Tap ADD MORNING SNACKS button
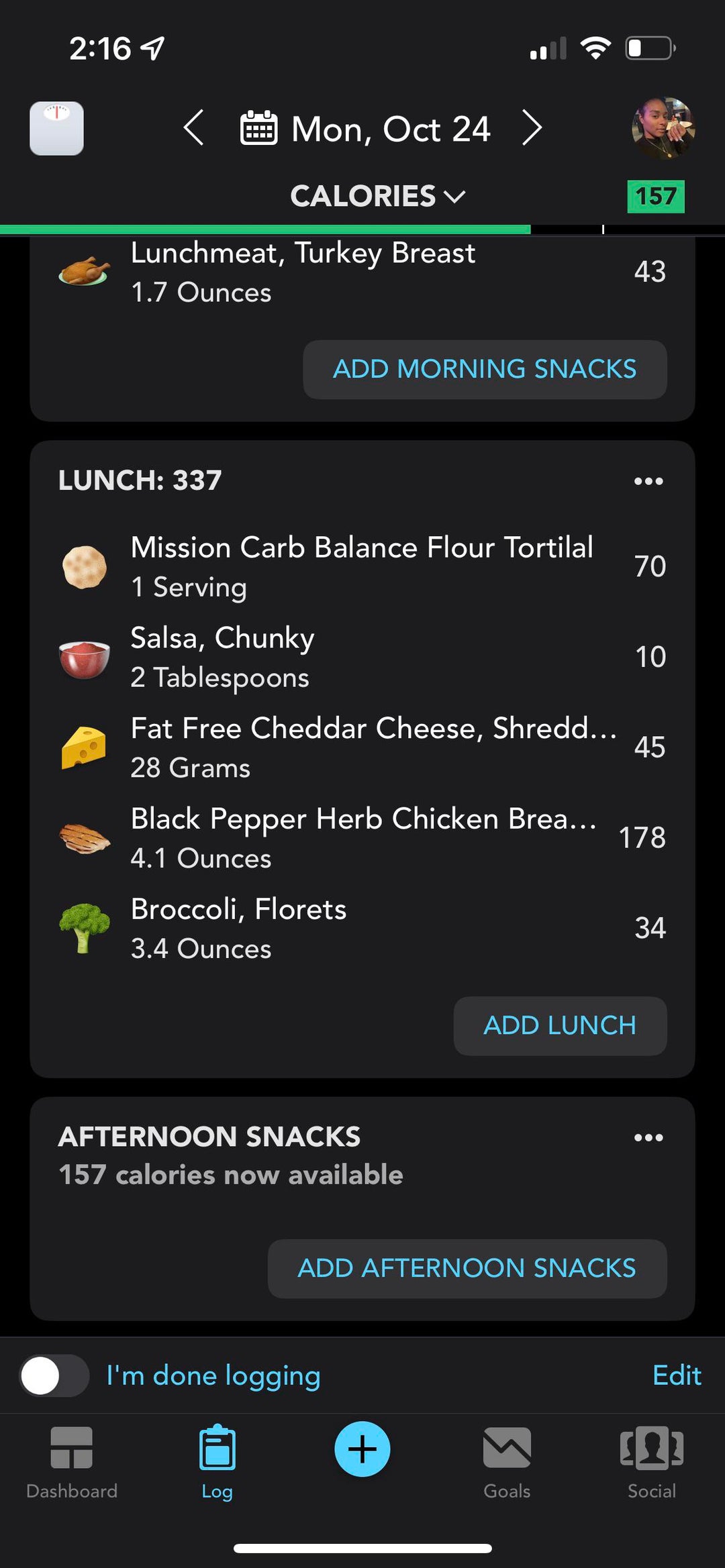The height and width of the screenshot is (1568, 725). pyautogui.click(x=485, y=370)
